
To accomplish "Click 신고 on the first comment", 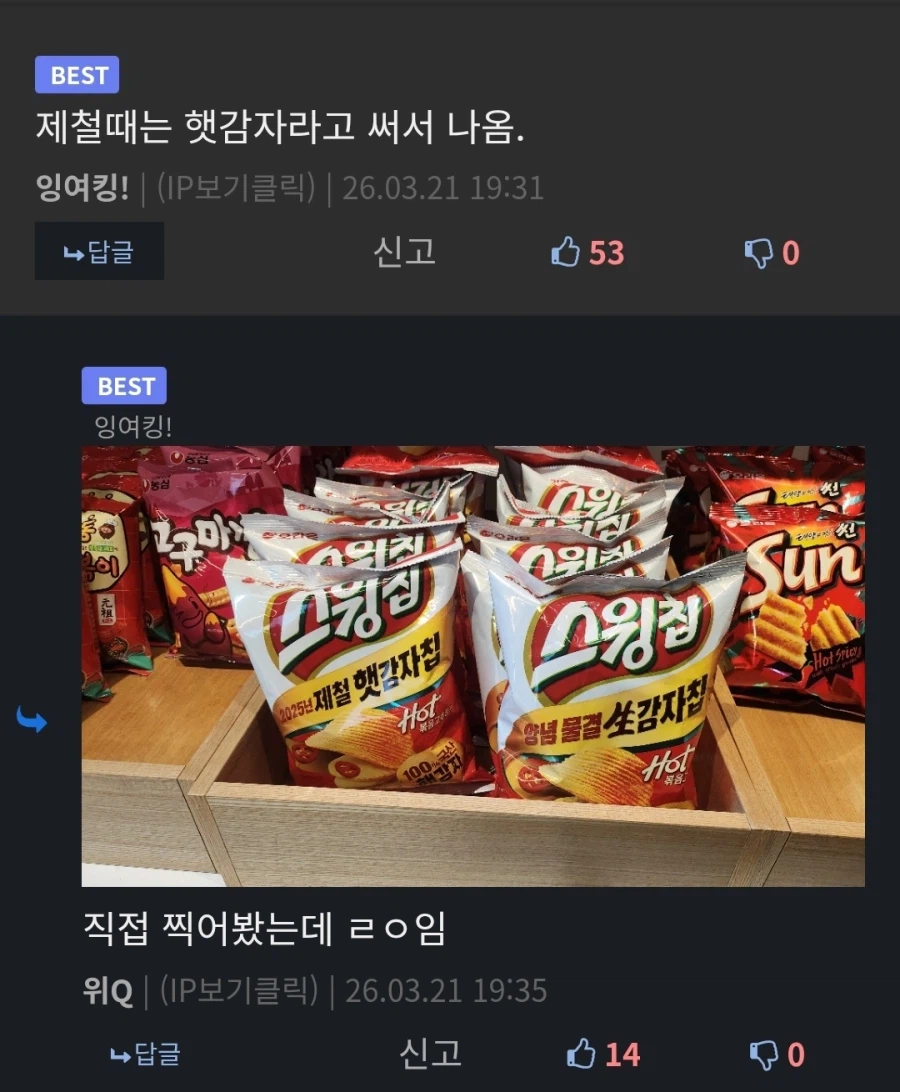I will pyautogui.click(x=407, y=253).
